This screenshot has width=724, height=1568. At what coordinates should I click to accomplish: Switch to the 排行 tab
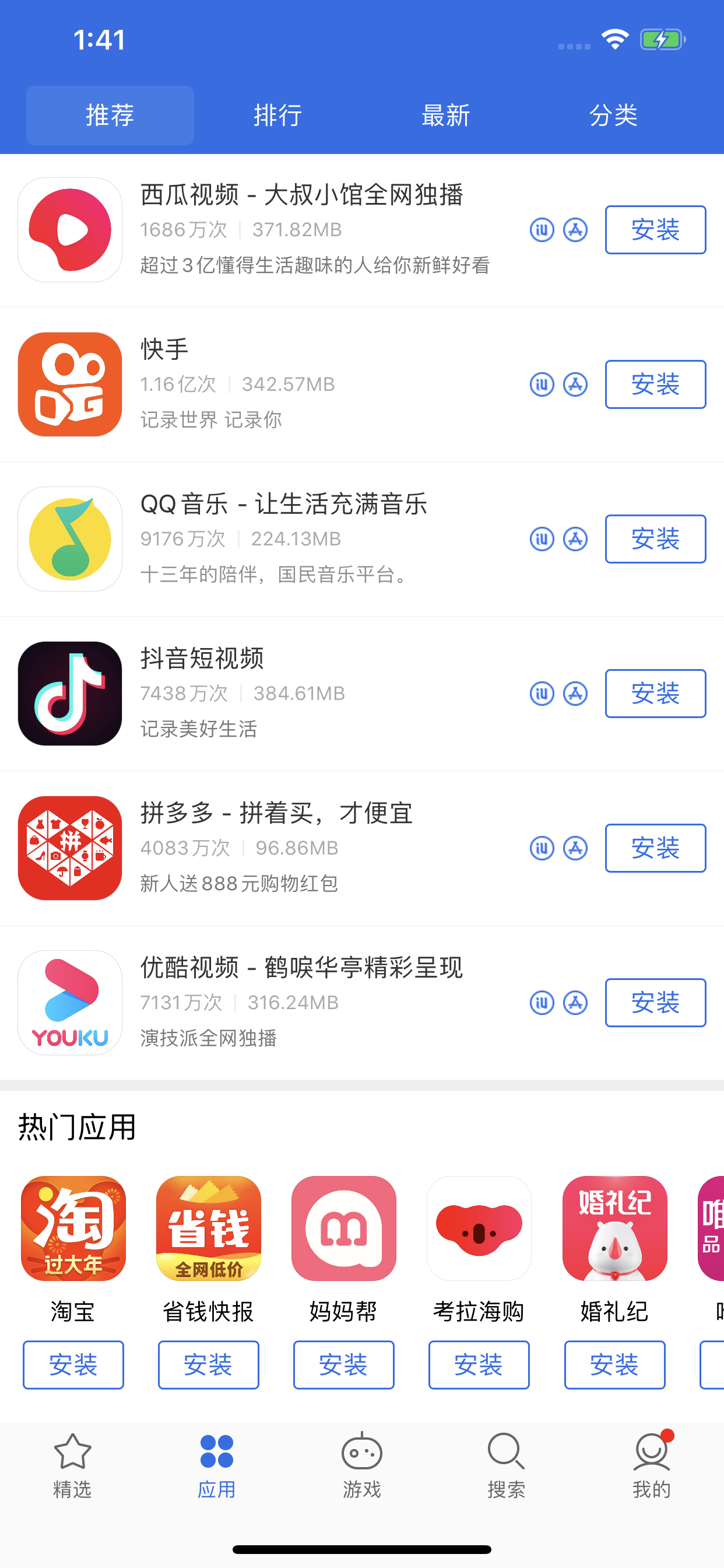click(278, 114)
